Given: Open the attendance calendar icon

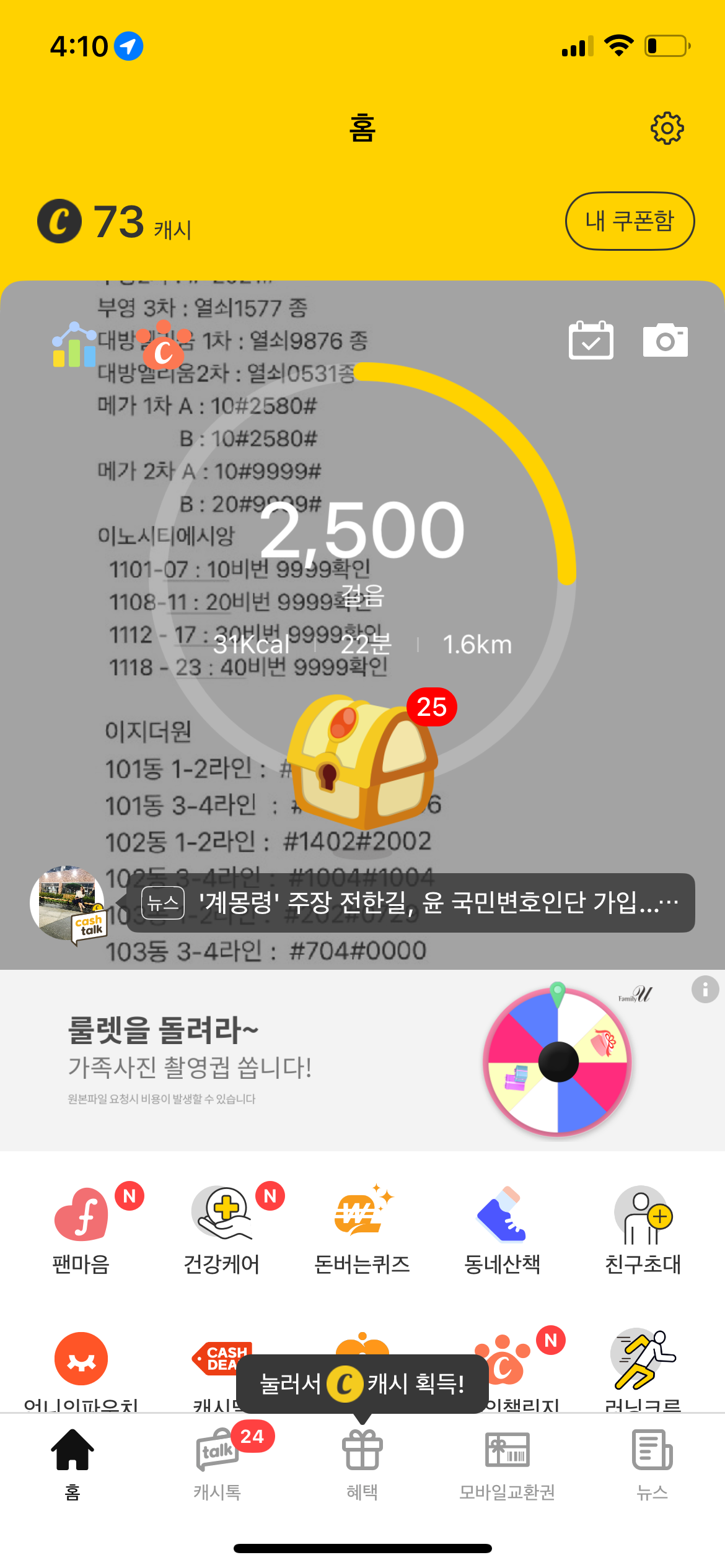Looking at the screenshot, I should click(591, 340).
